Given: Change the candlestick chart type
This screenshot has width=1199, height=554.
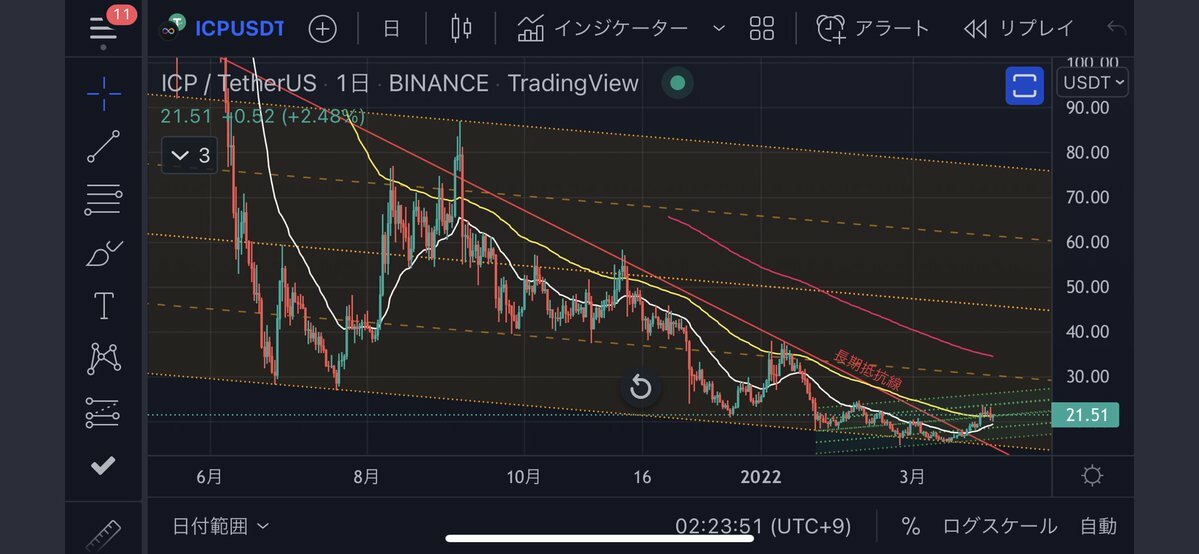Looking at the screenshot, I should [460, 29].
